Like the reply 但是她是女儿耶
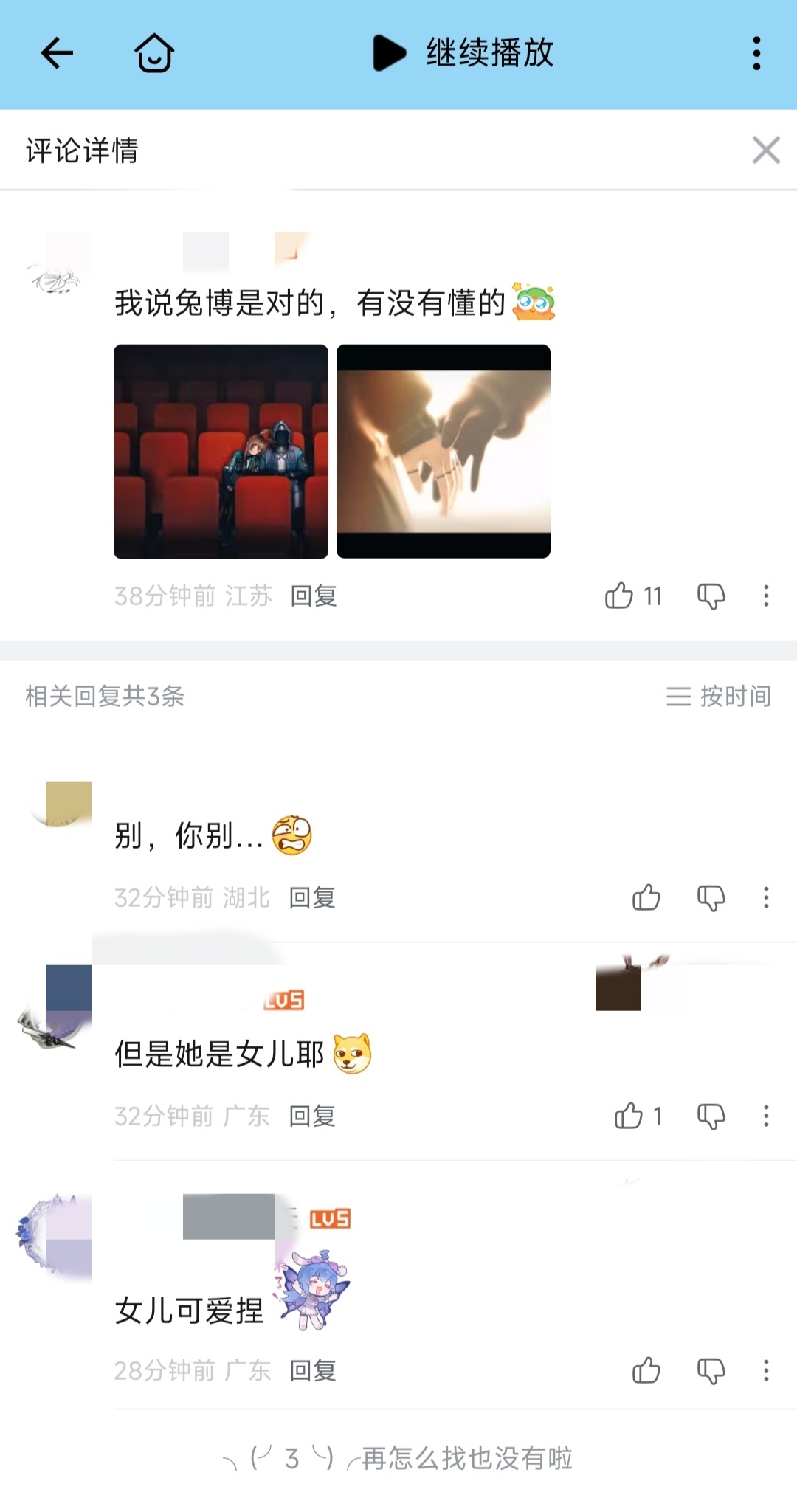Image resolution: width=797 pixels, height=1512 pixels. (629, 1116)
